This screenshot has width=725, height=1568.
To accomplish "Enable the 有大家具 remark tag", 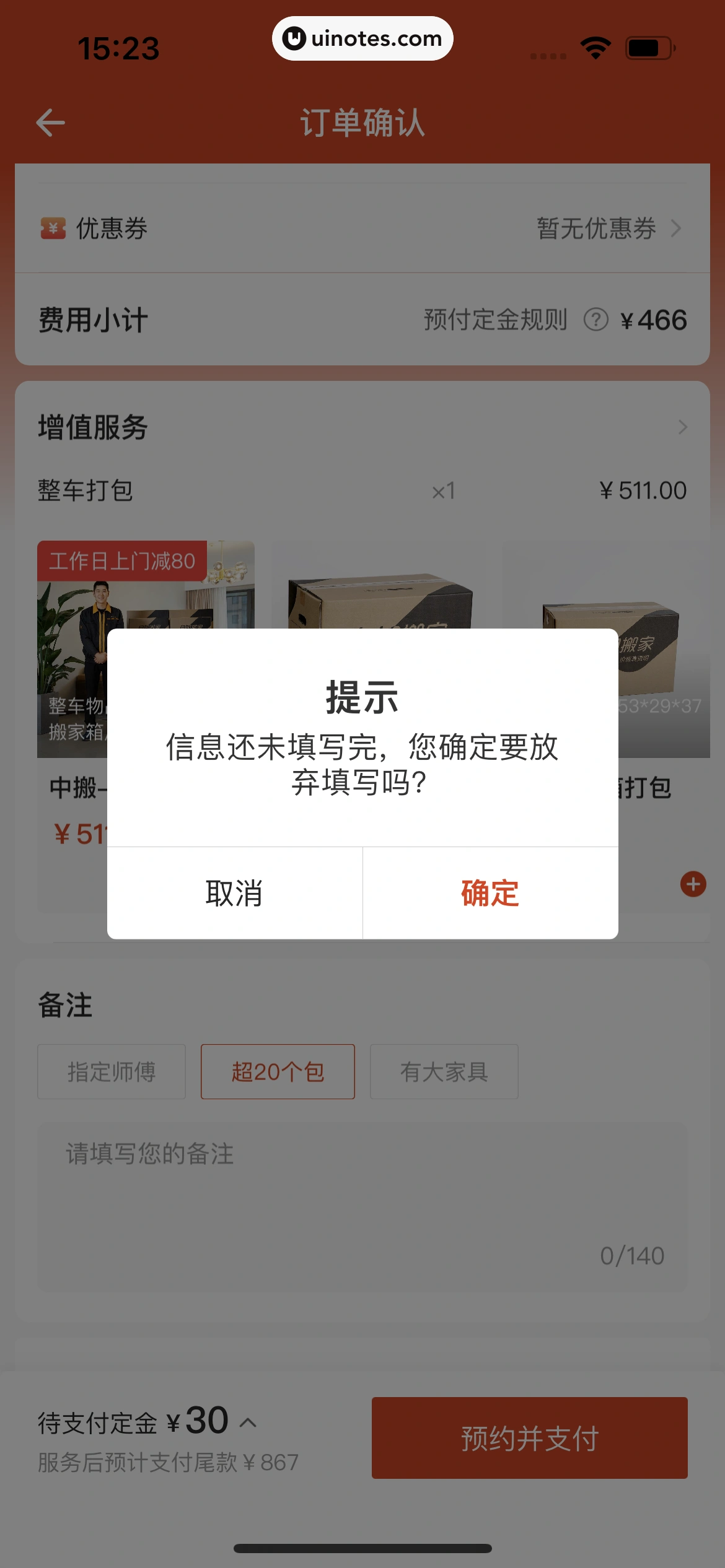I will pyautogui.click(x=444, y=1072).
